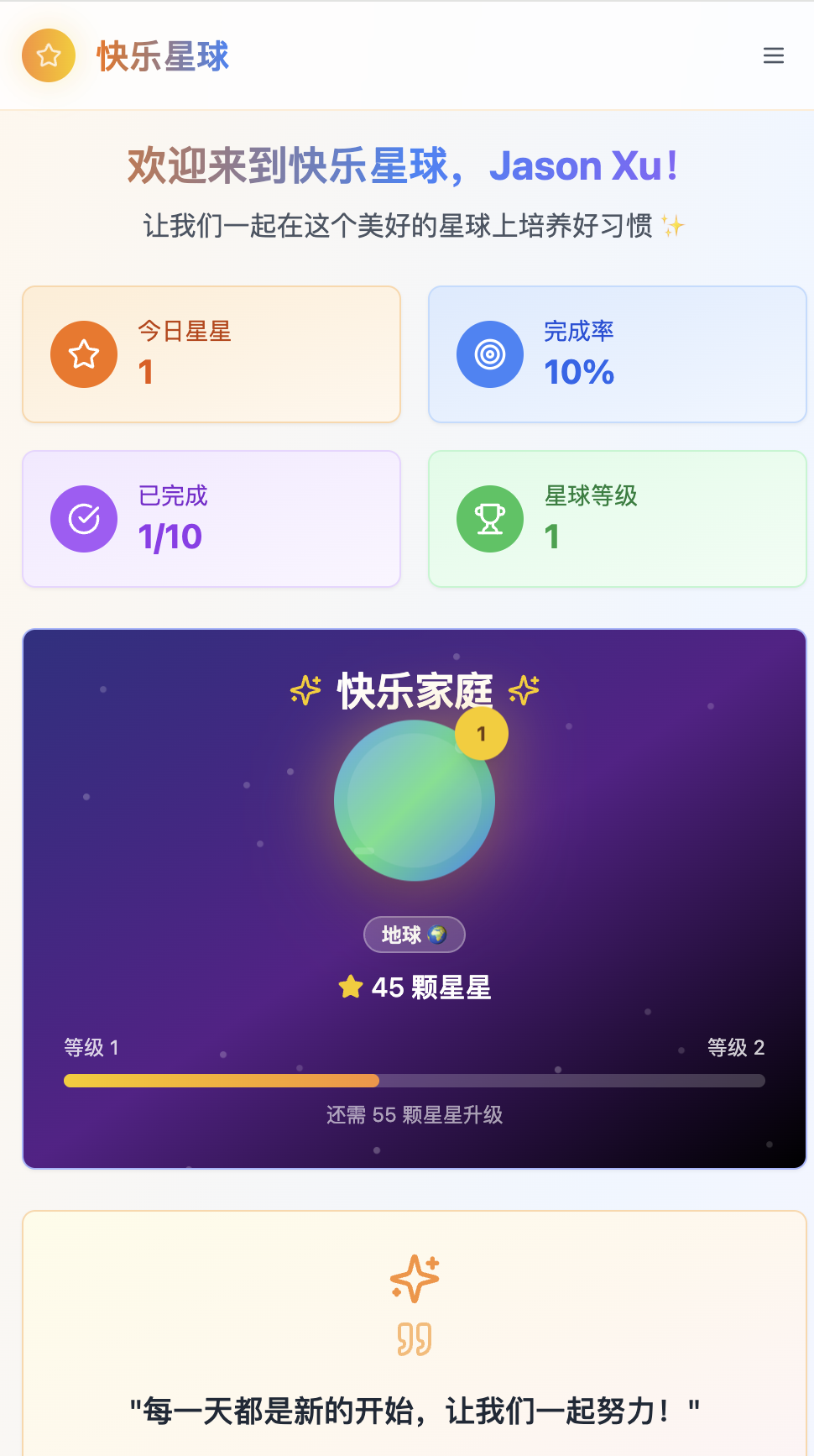Click the blue target icon for 完成率
This screenshot has width=814, height=1456.
pyautogui.click(x=490, y=354)
